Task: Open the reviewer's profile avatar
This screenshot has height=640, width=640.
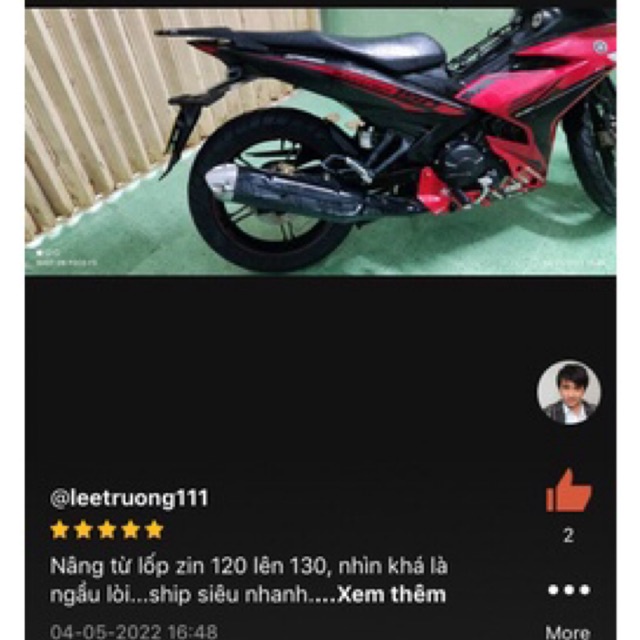Action: click(x=568, y=392)
